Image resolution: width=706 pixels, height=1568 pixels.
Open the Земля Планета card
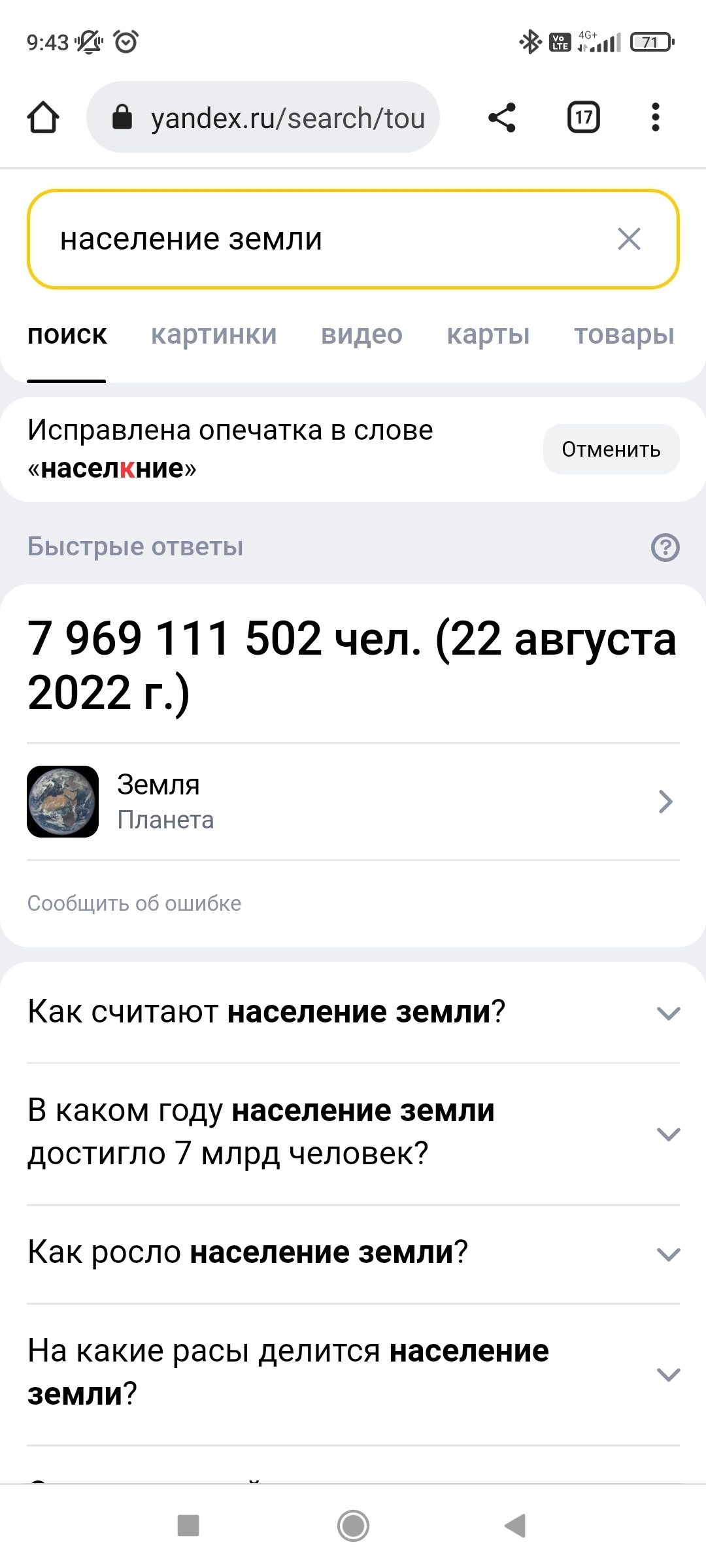(353, 802)
